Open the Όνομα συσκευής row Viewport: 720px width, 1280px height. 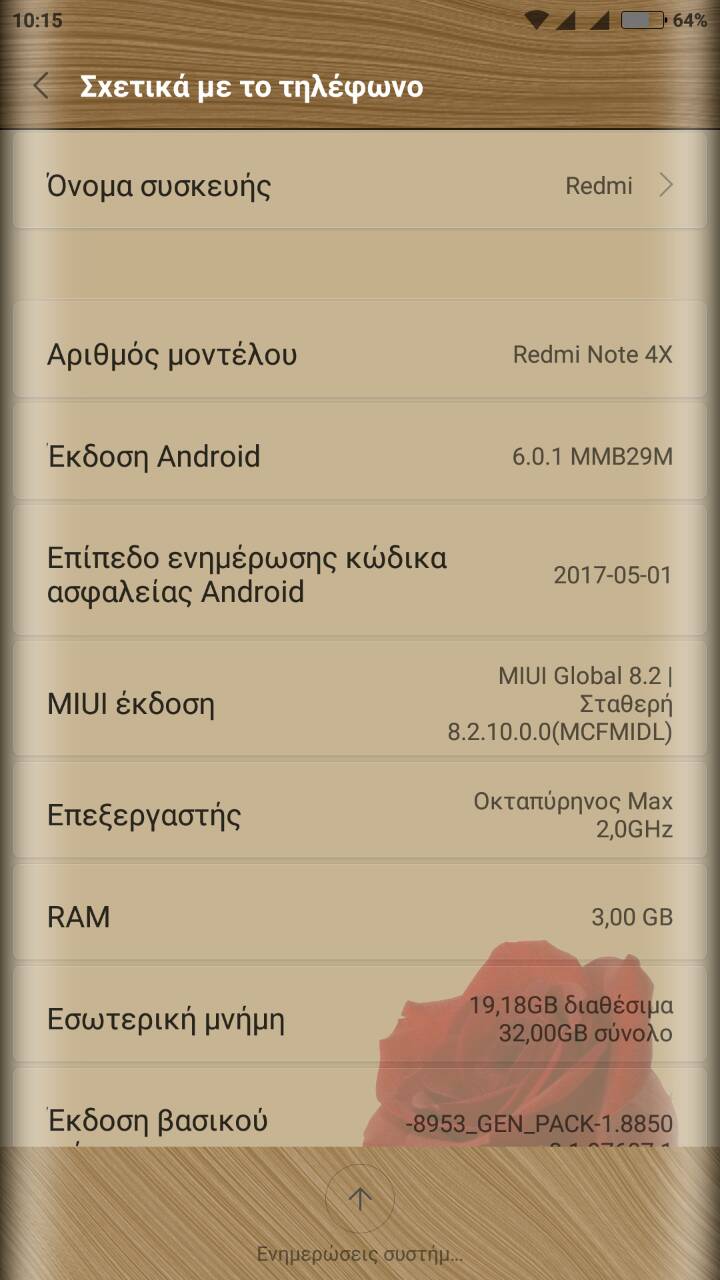(x=360, y=186)
